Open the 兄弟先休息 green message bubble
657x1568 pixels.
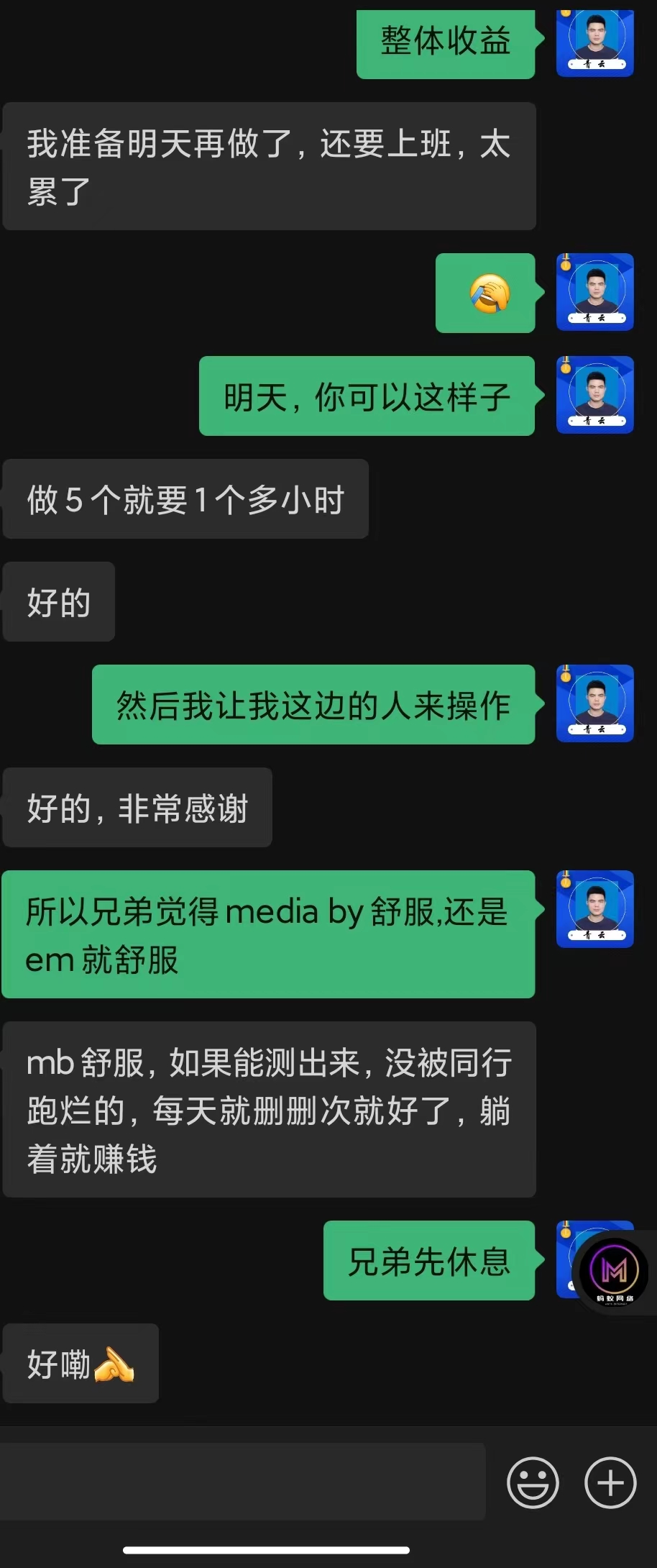pos(430,1262)
